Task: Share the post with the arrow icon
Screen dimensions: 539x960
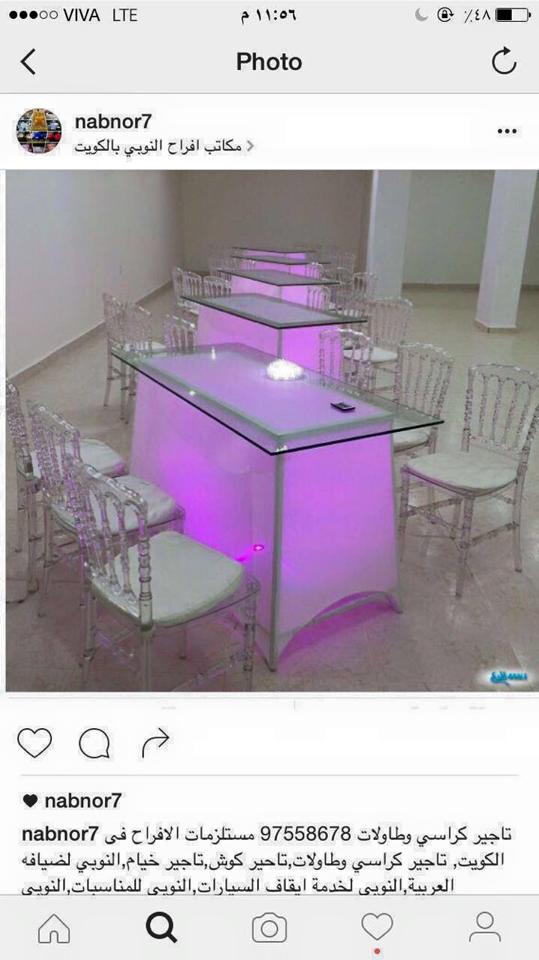Action: click(155, 743)
